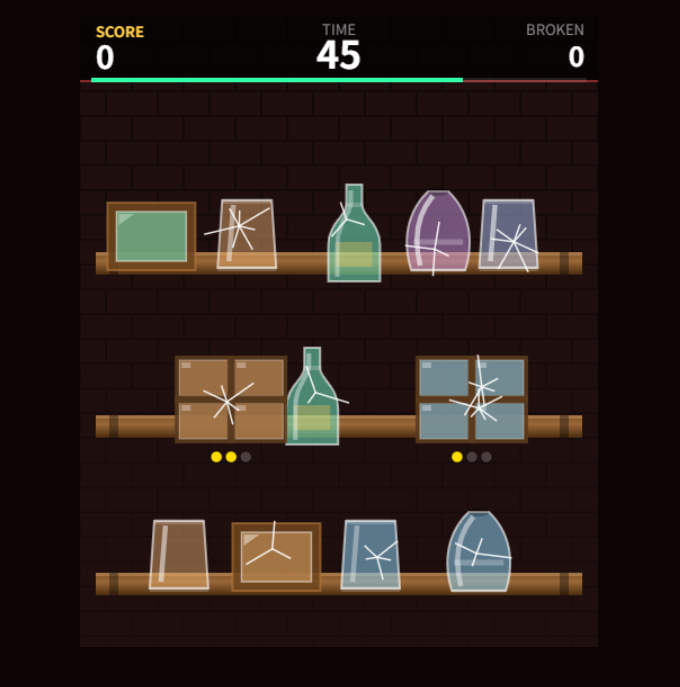Smash the cracked brown glass beside green frame
Image resolution: width=680 pixels, height=687 pixels.
coord(246,234)
